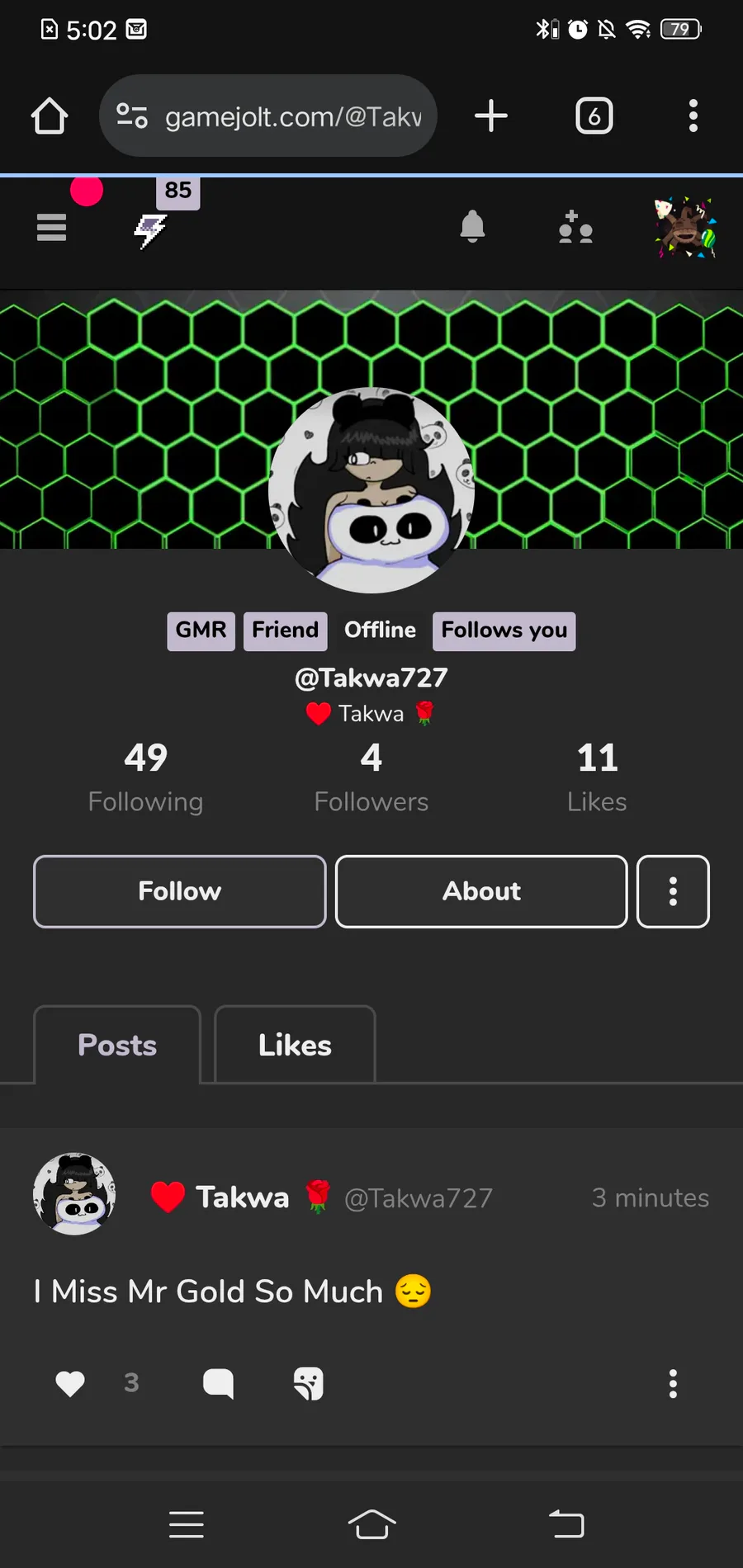This screenshot has width=743, height=1568.
Task: Go back with the system back button
Action: tap(566, 1523)
